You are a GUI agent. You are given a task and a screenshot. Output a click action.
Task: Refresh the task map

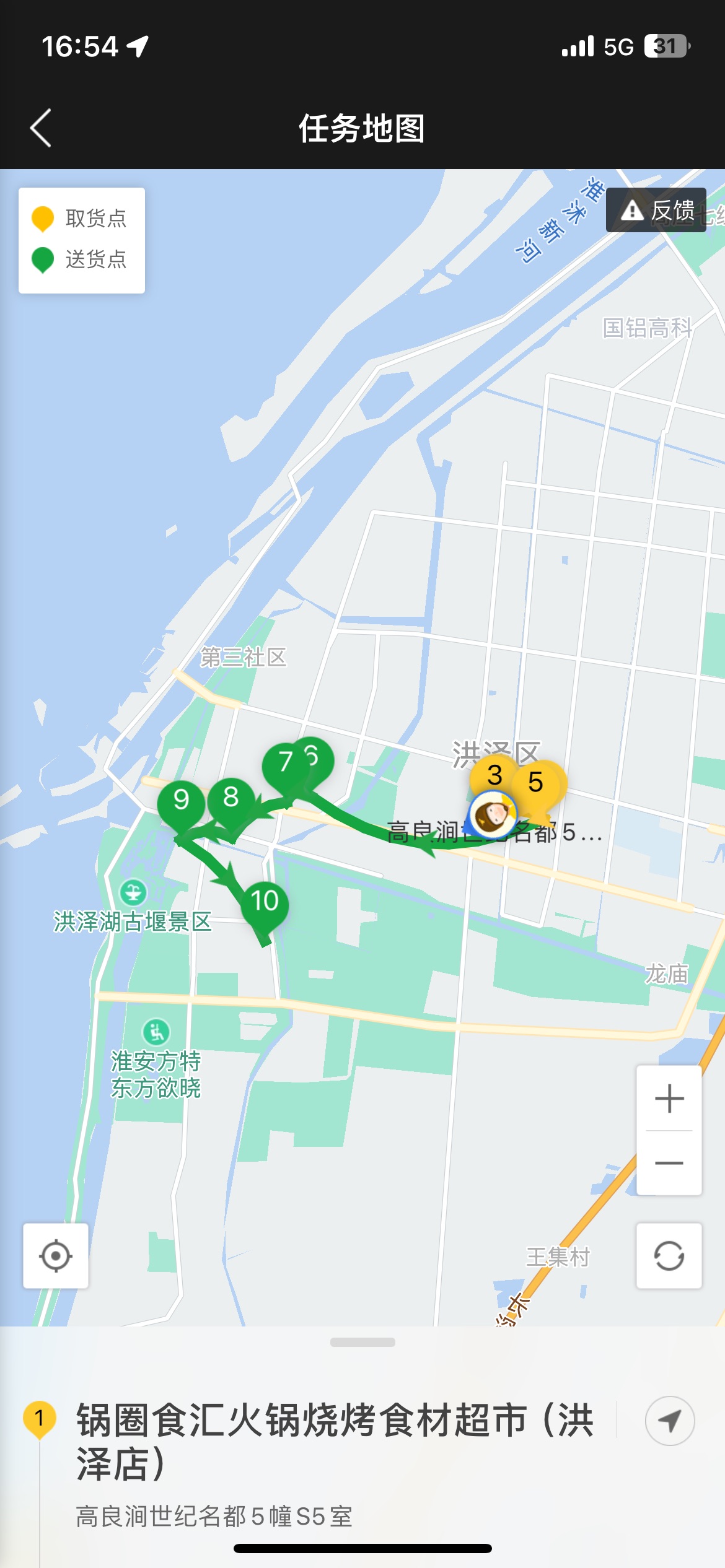click(669, 1256)
